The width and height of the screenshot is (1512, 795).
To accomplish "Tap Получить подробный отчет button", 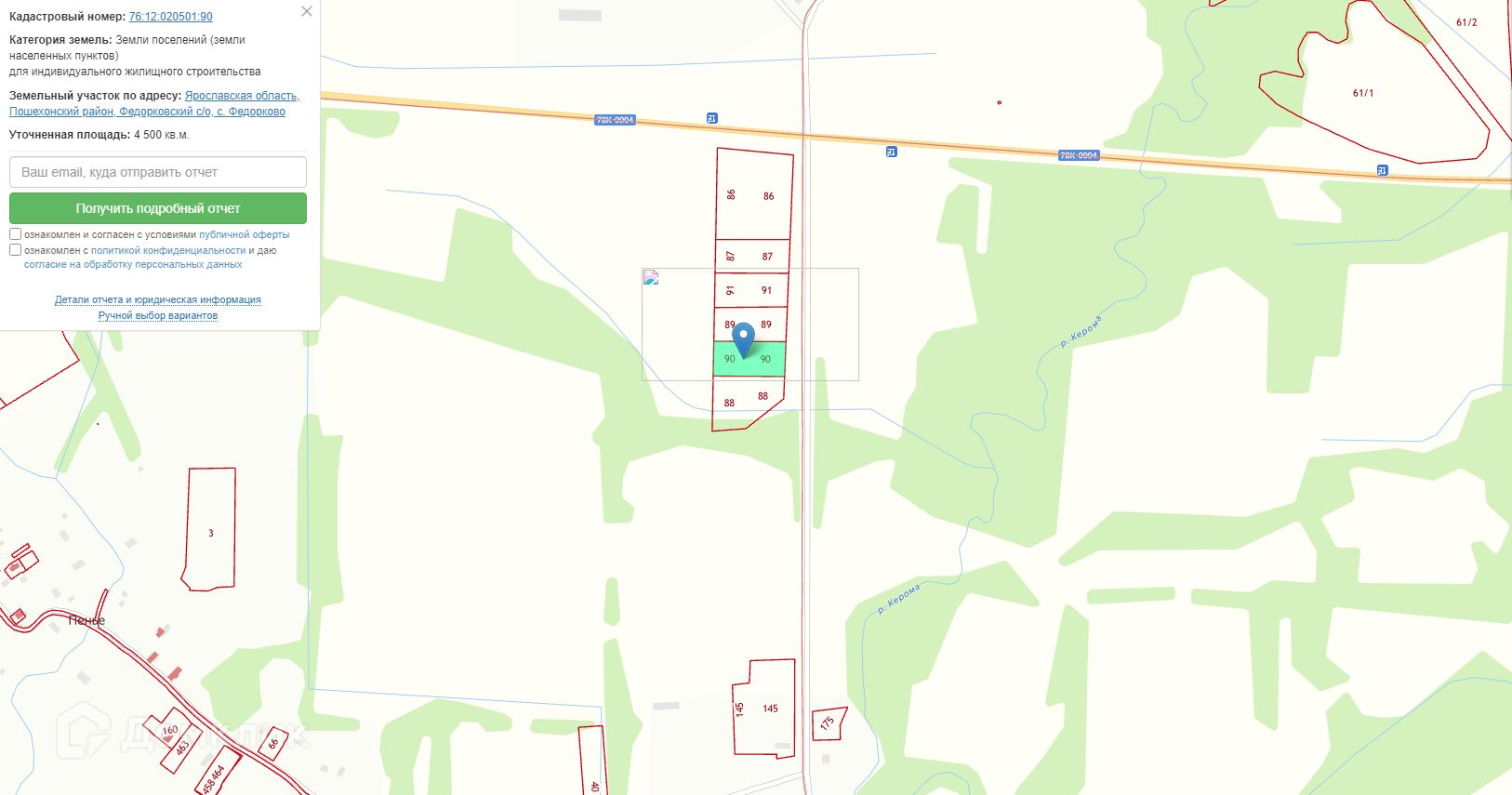I will [158, 208].
